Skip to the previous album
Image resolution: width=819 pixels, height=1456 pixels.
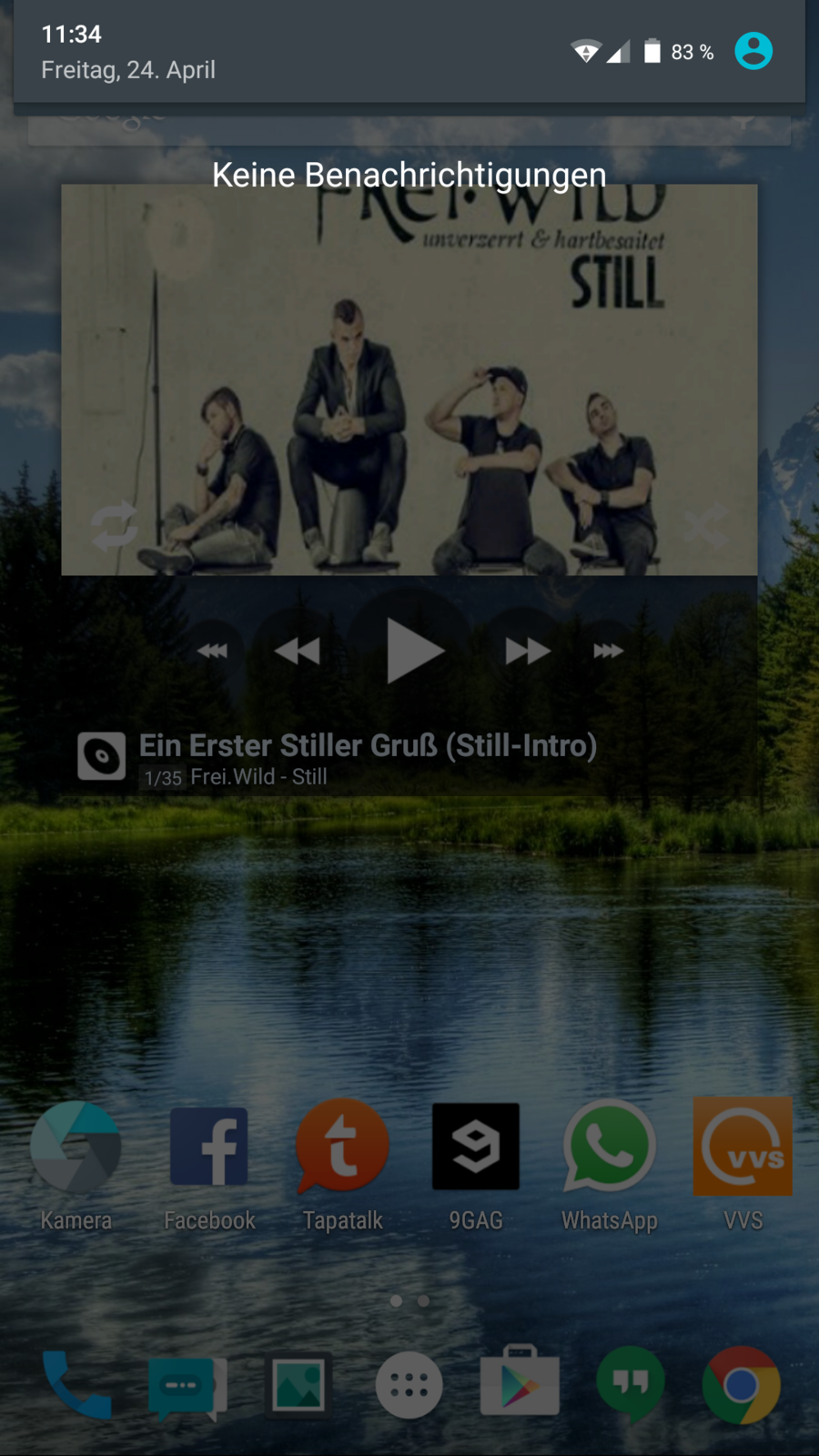(213, 651)
